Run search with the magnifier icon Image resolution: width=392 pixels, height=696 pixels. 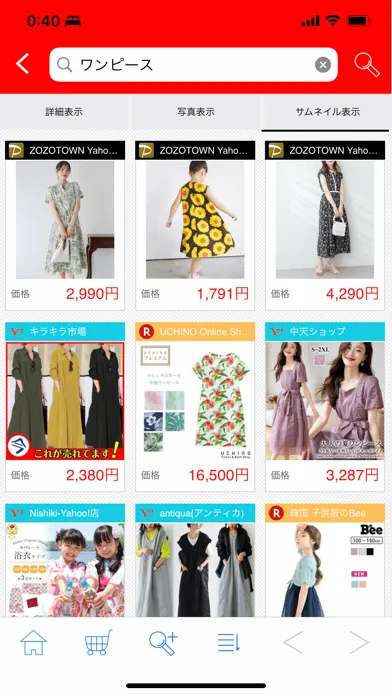(x=367, y=65)
